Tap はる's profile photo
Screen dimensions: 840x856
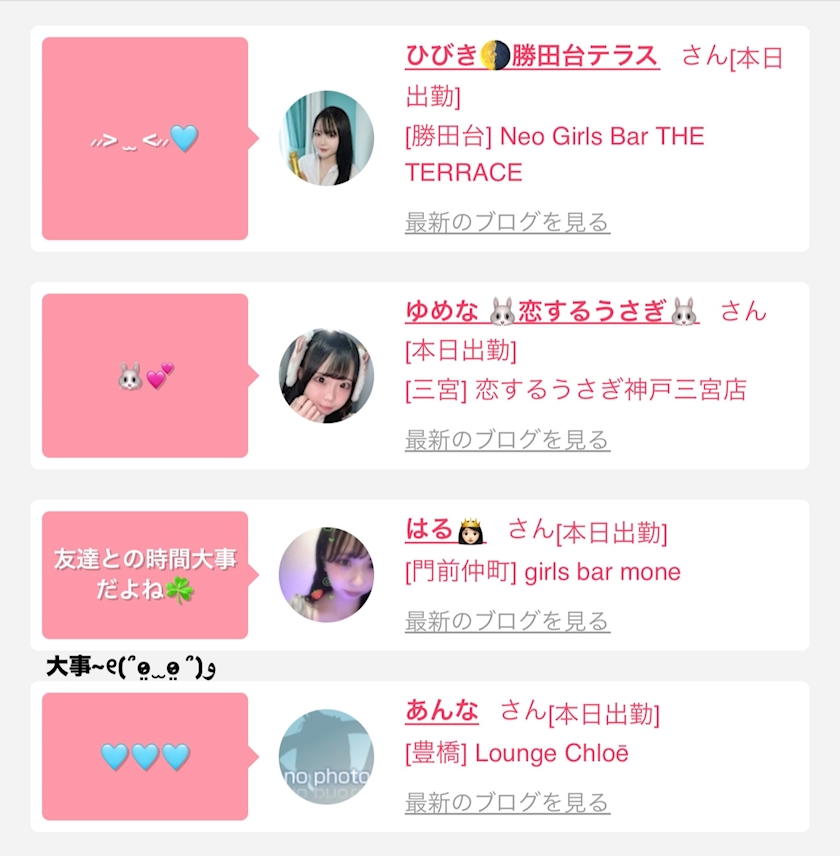[326, 575]
